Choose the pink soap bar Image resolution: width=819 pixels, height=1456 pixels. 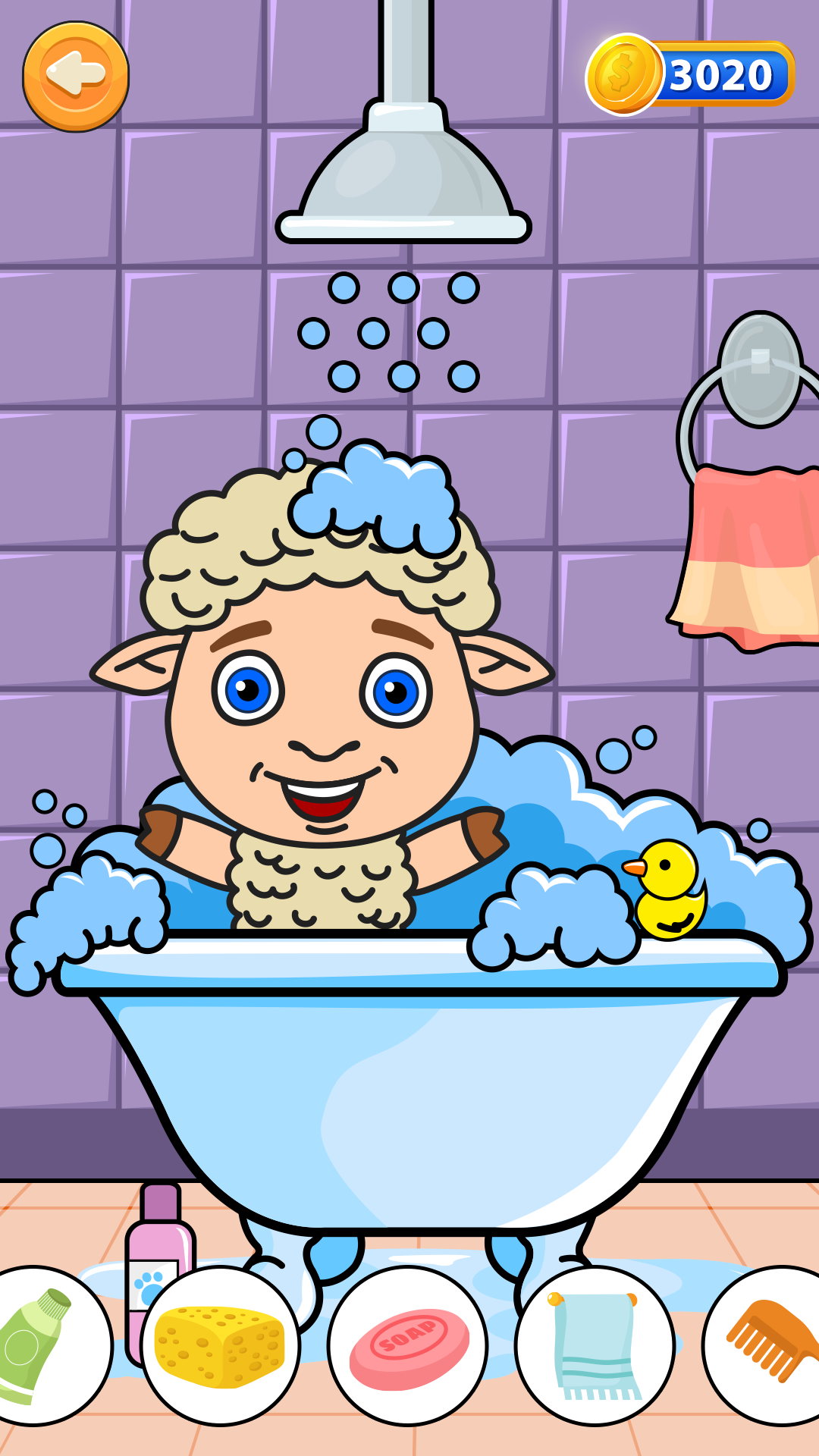pos(408,1345)
